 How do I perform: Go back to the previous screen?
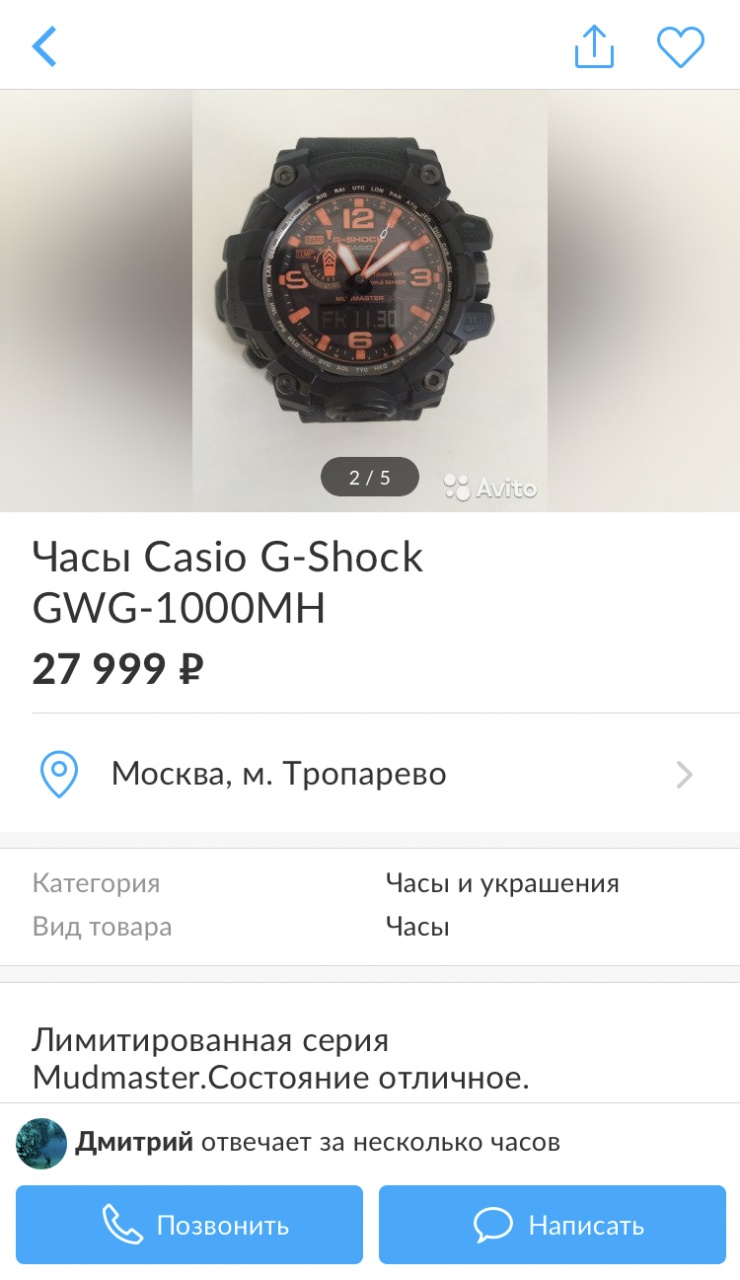pos(45,46)
